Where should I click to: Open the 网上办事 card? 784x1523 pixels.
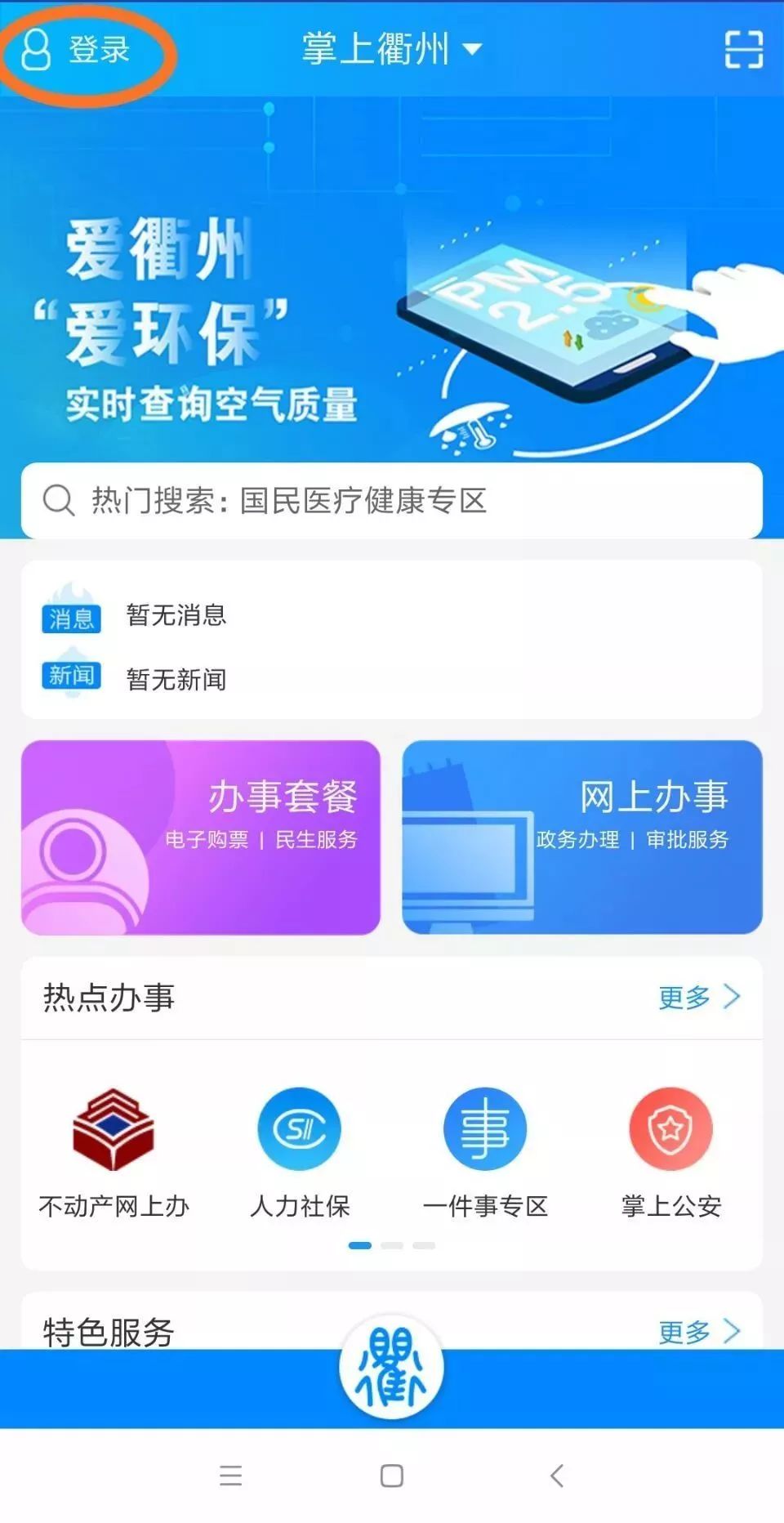582,837
